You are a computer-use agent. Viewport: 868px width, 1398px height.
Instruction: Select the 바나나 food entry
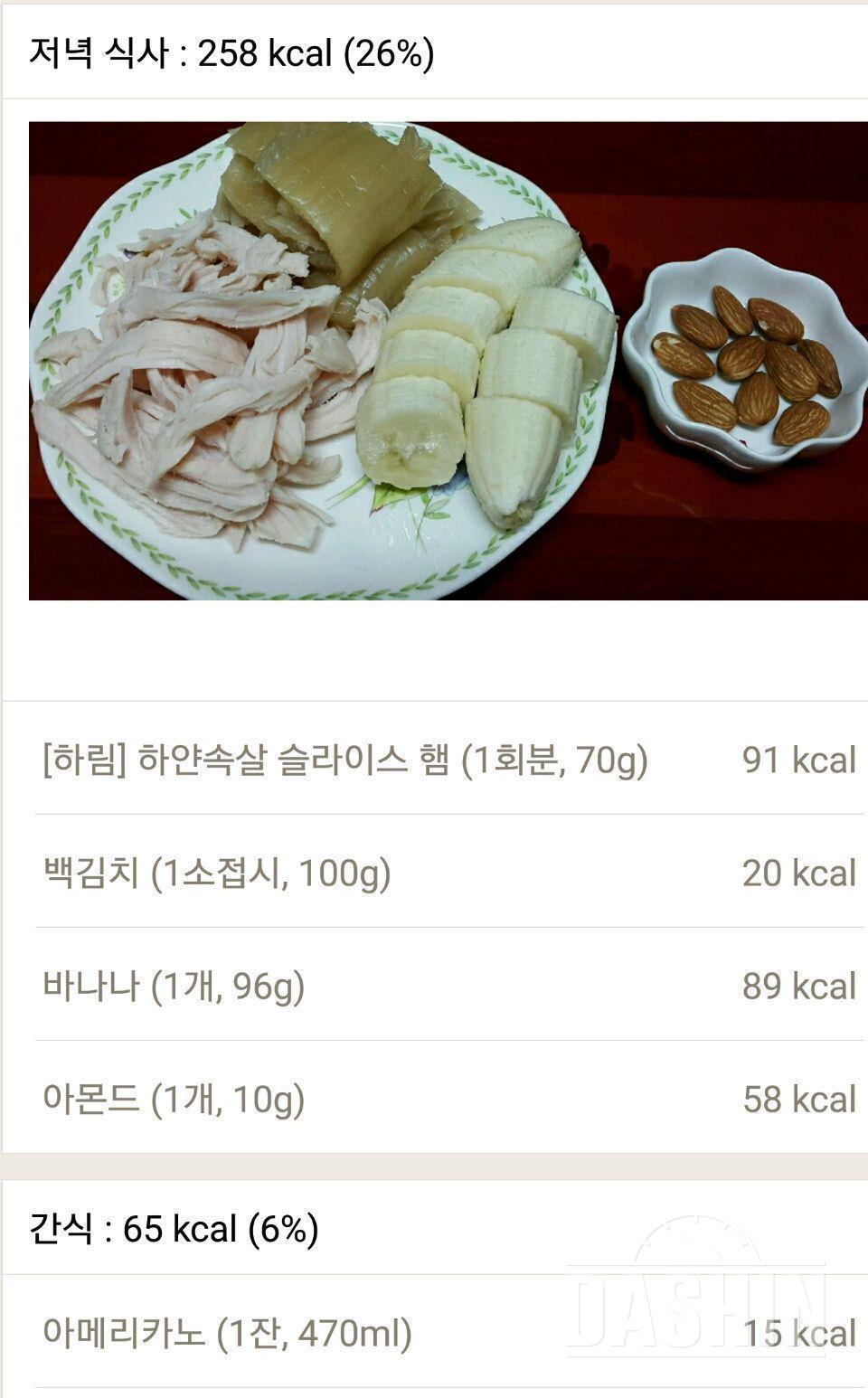pos(449,985)
